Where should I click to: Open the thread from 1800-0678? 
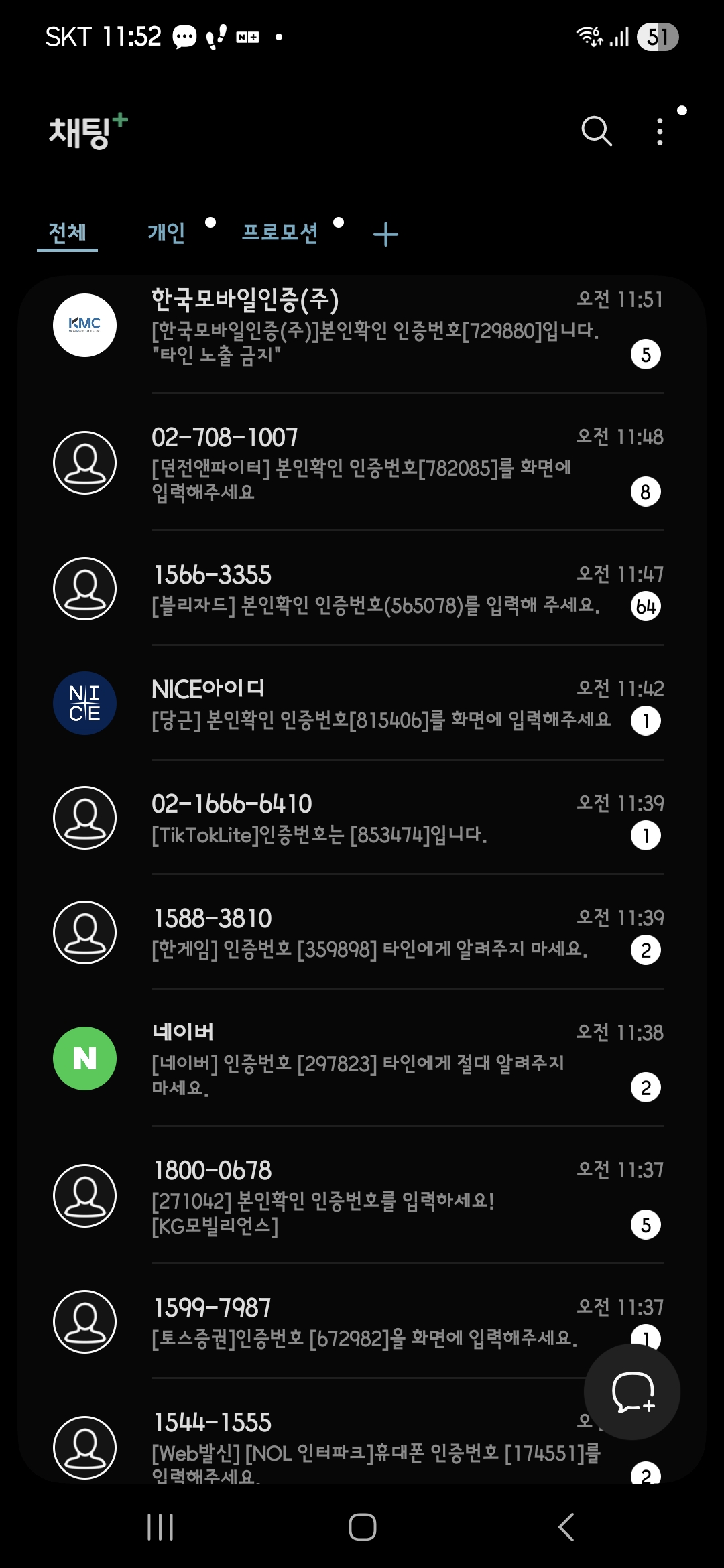362,1197
